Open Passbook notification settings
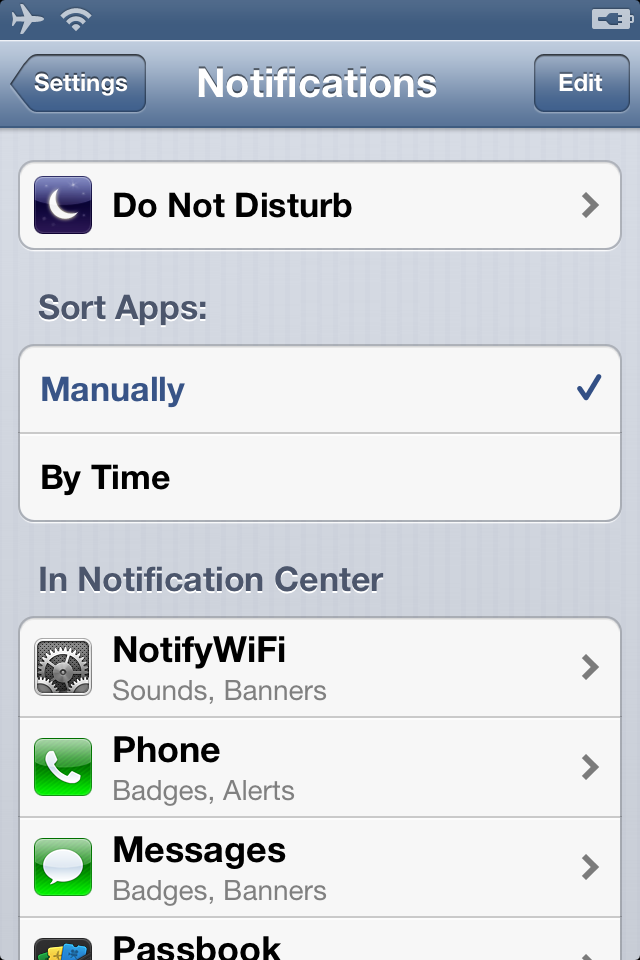The width and height of the screenshot is (640, 960). [320, 944]
